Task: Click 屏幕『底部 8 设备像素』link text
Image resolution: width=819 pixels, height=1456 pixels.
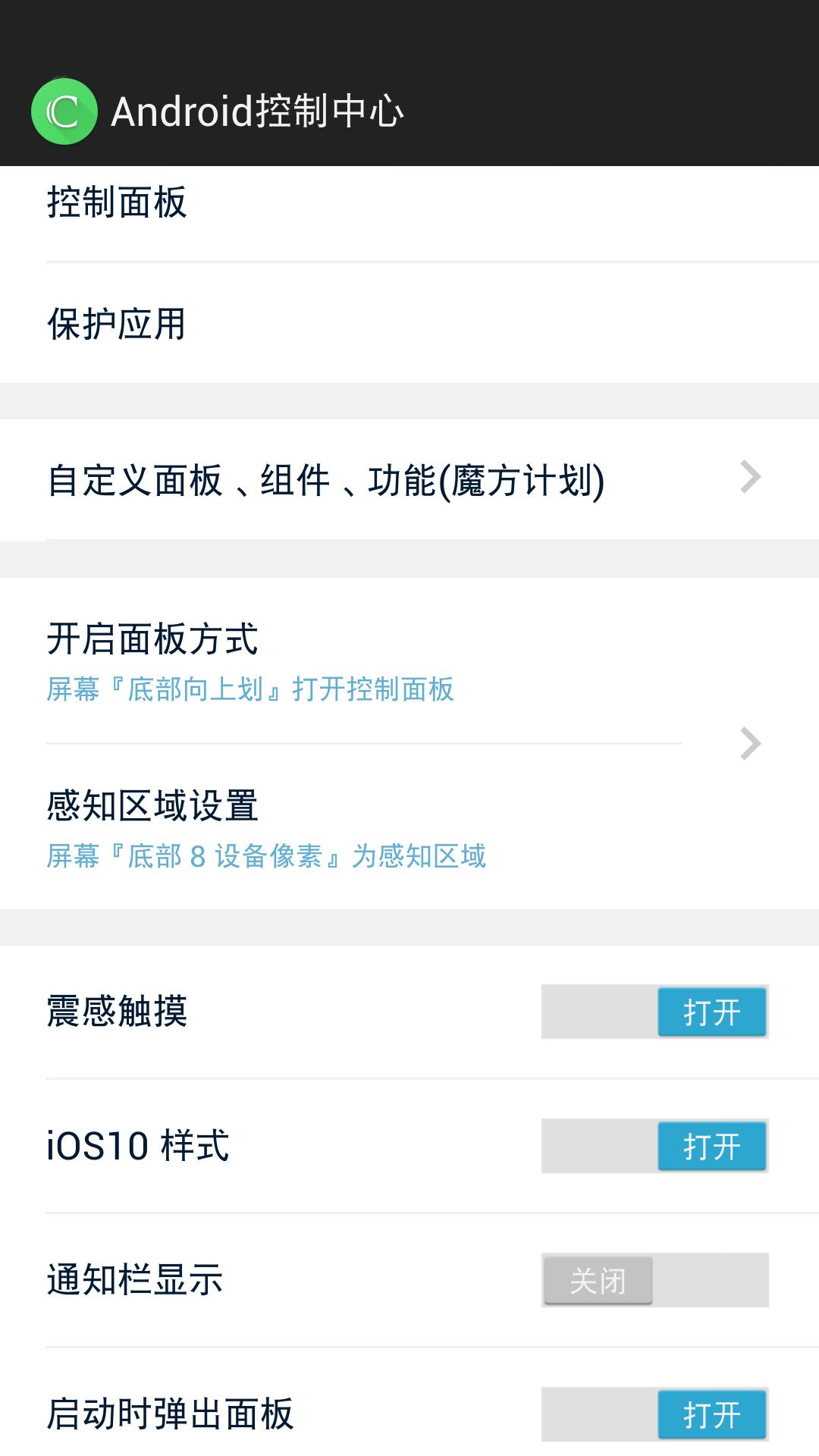Action: pos(265,857)
